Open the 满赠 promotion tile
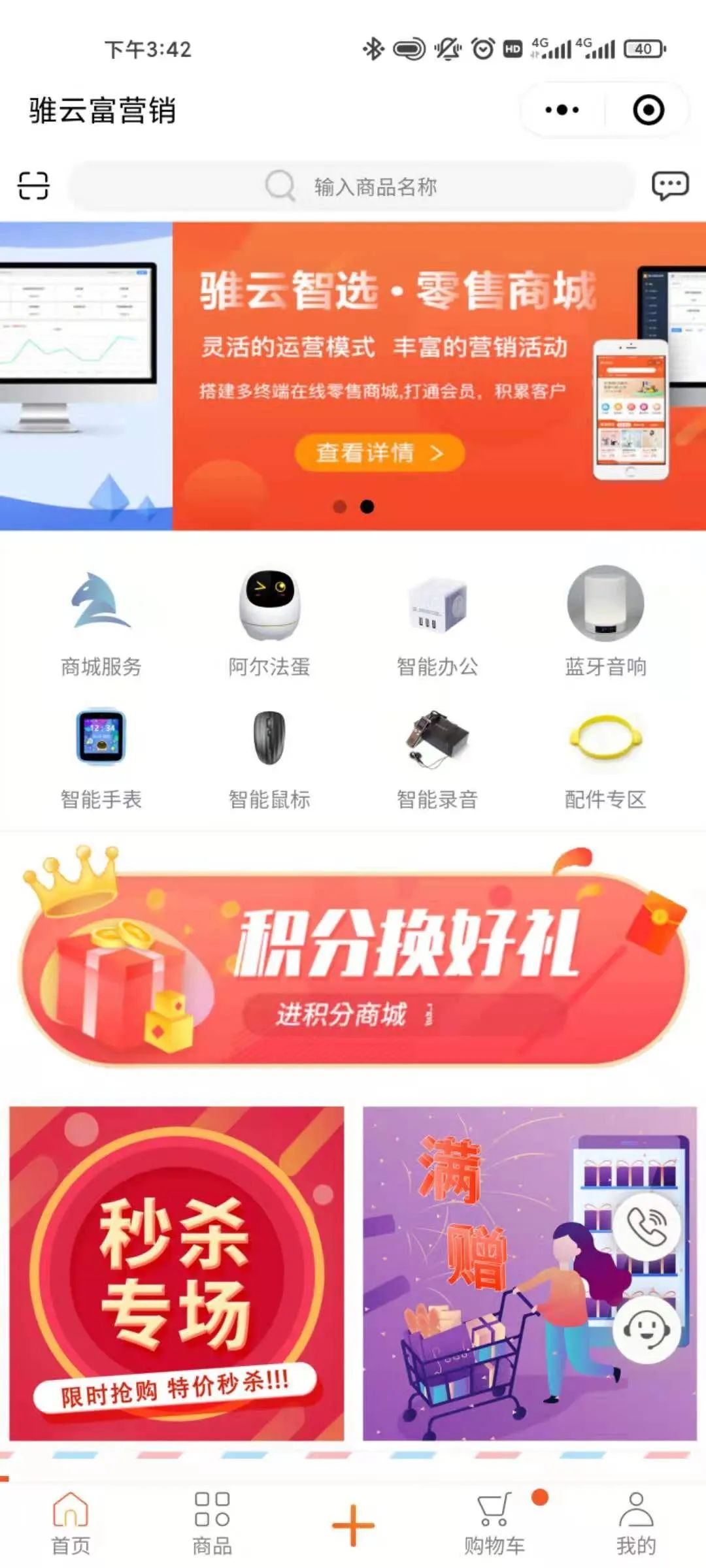706x1568 pixels. coord(484,1274)
